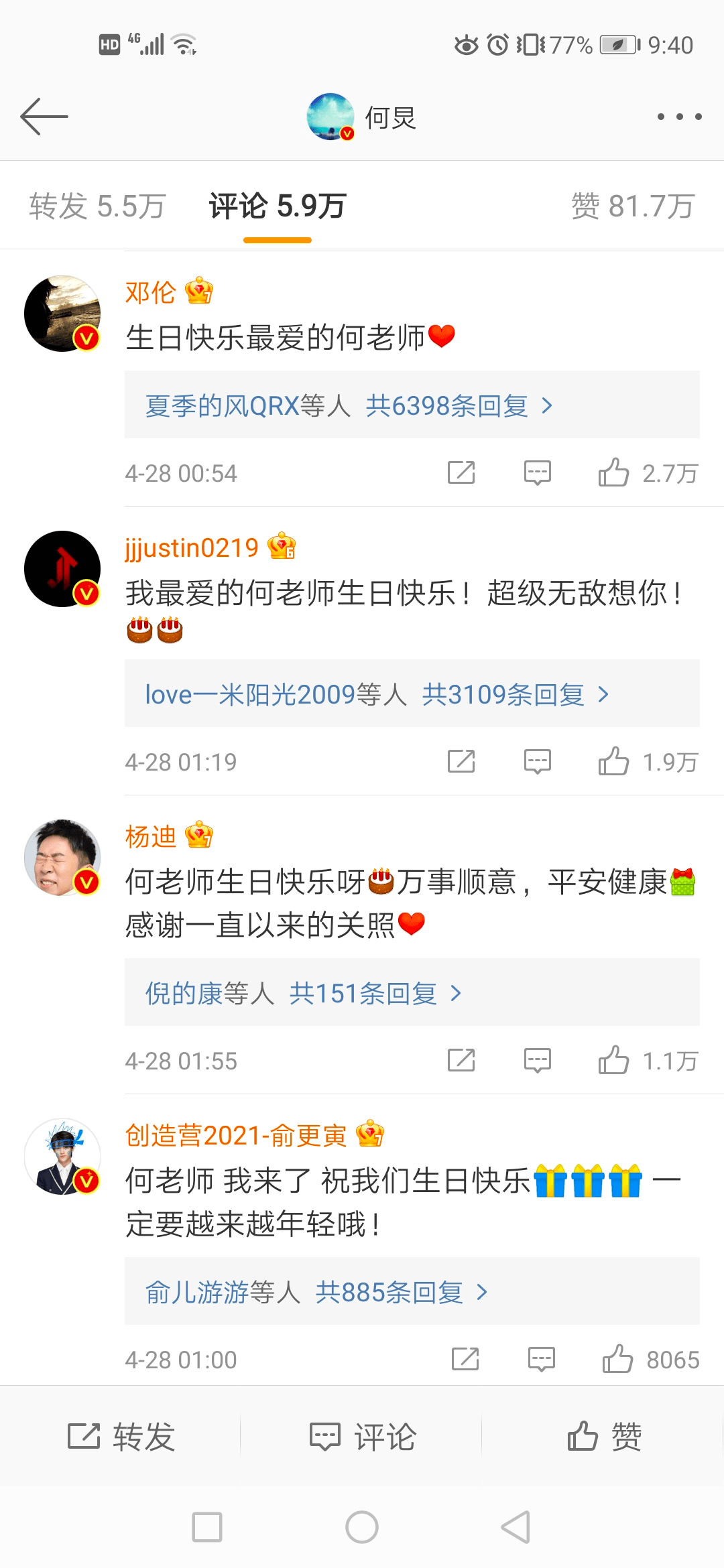
Task: Tap the bottom 转发 button
Action: [x=121, y=1437]
